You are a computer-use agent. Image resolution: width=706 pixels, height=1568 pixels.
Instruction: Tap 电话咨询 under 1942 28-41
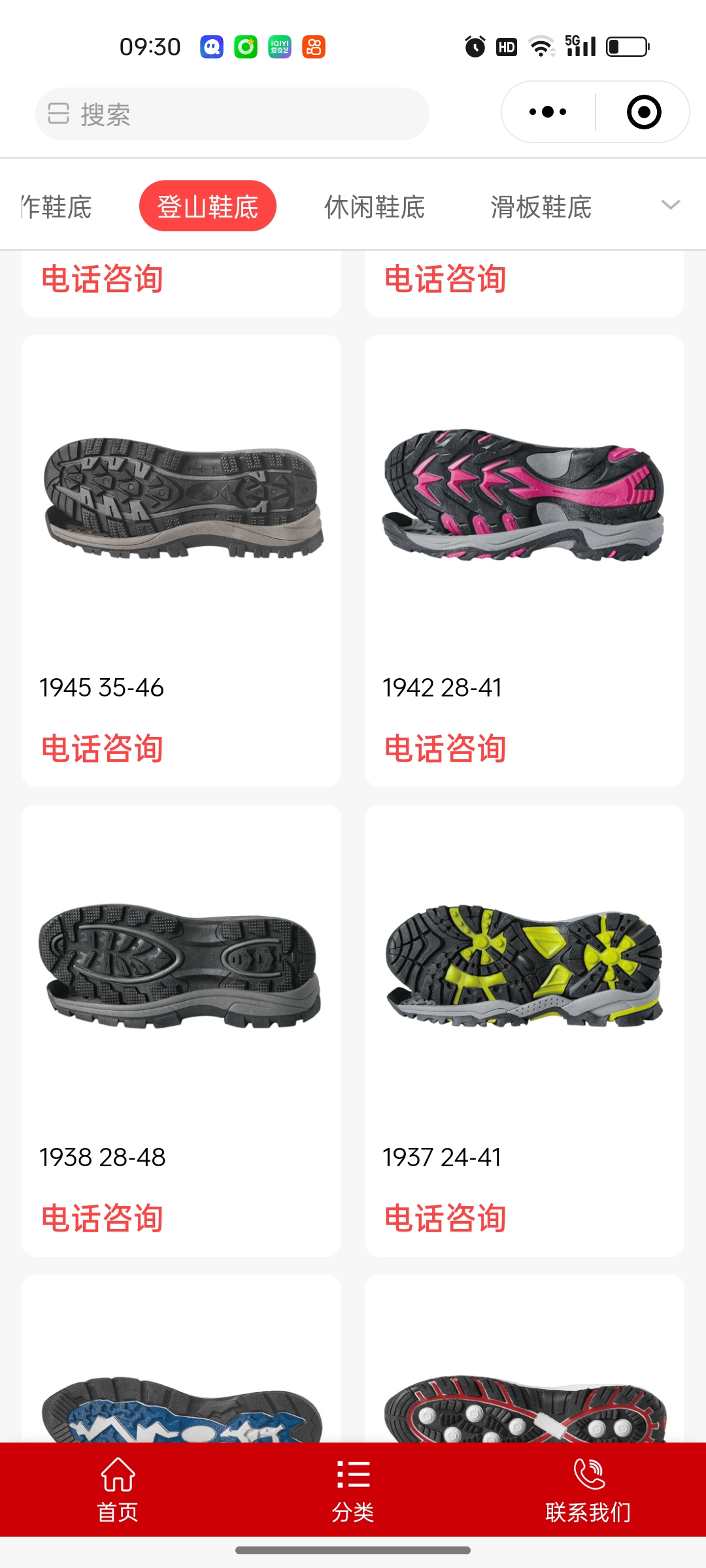(x=445, y=749)
